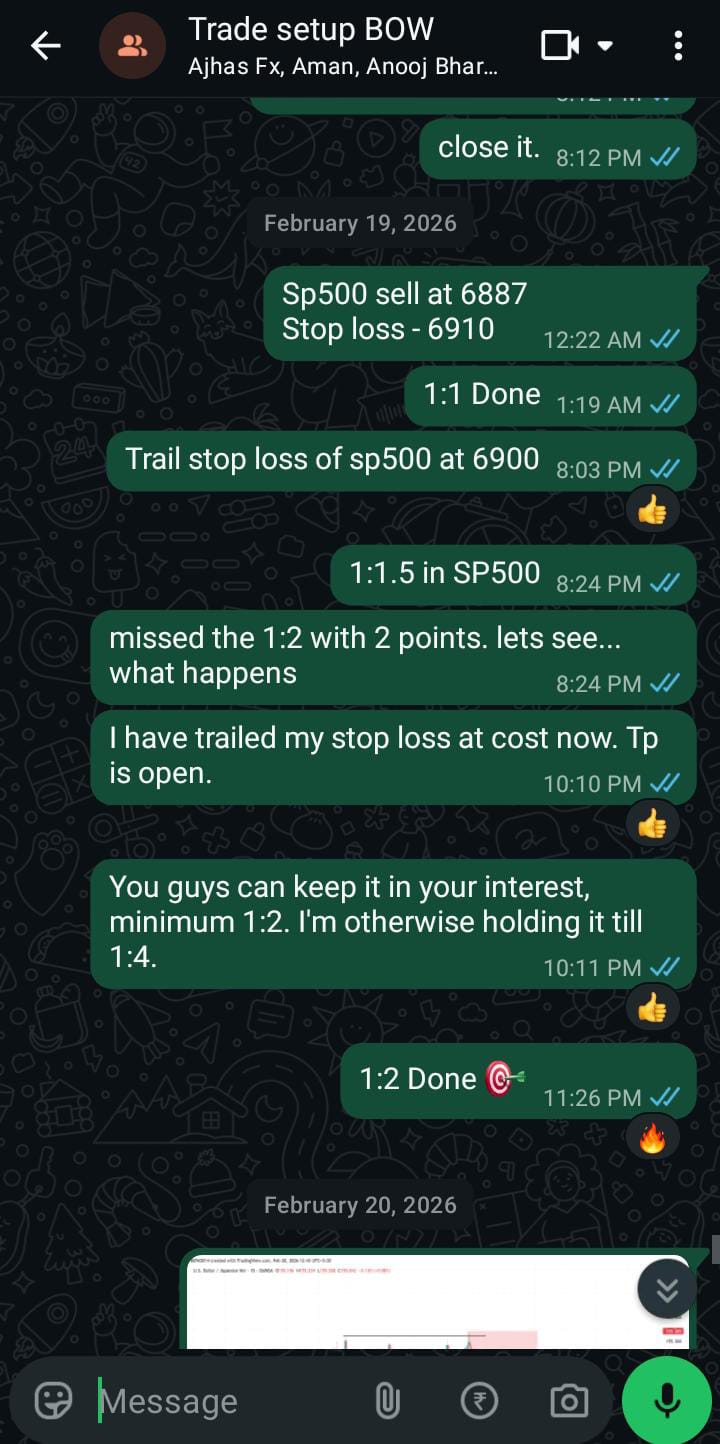
Task: Attach a file with the paperclip
Action: click(x=387, y=1401)
